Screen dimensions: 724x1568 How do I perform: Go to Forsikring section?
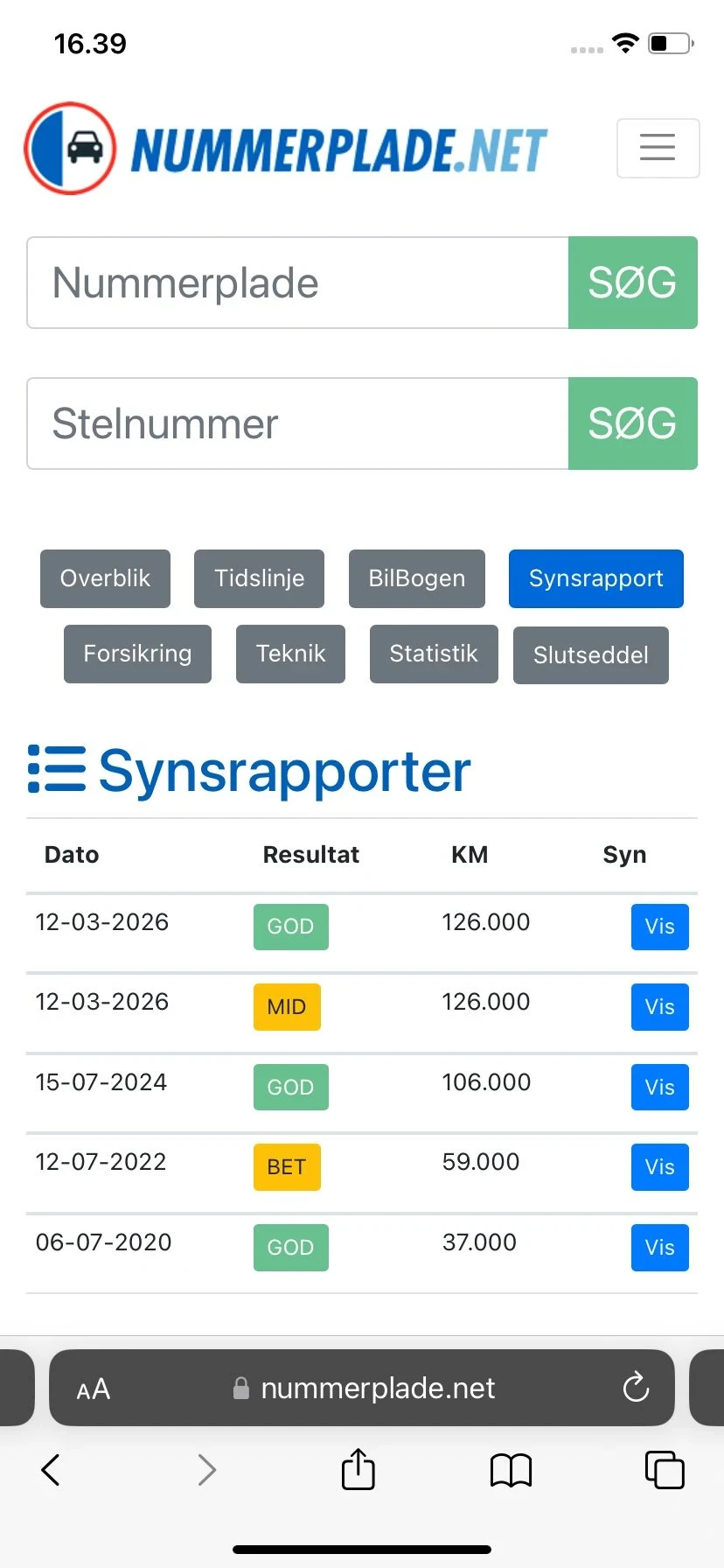tap(137, 654)
